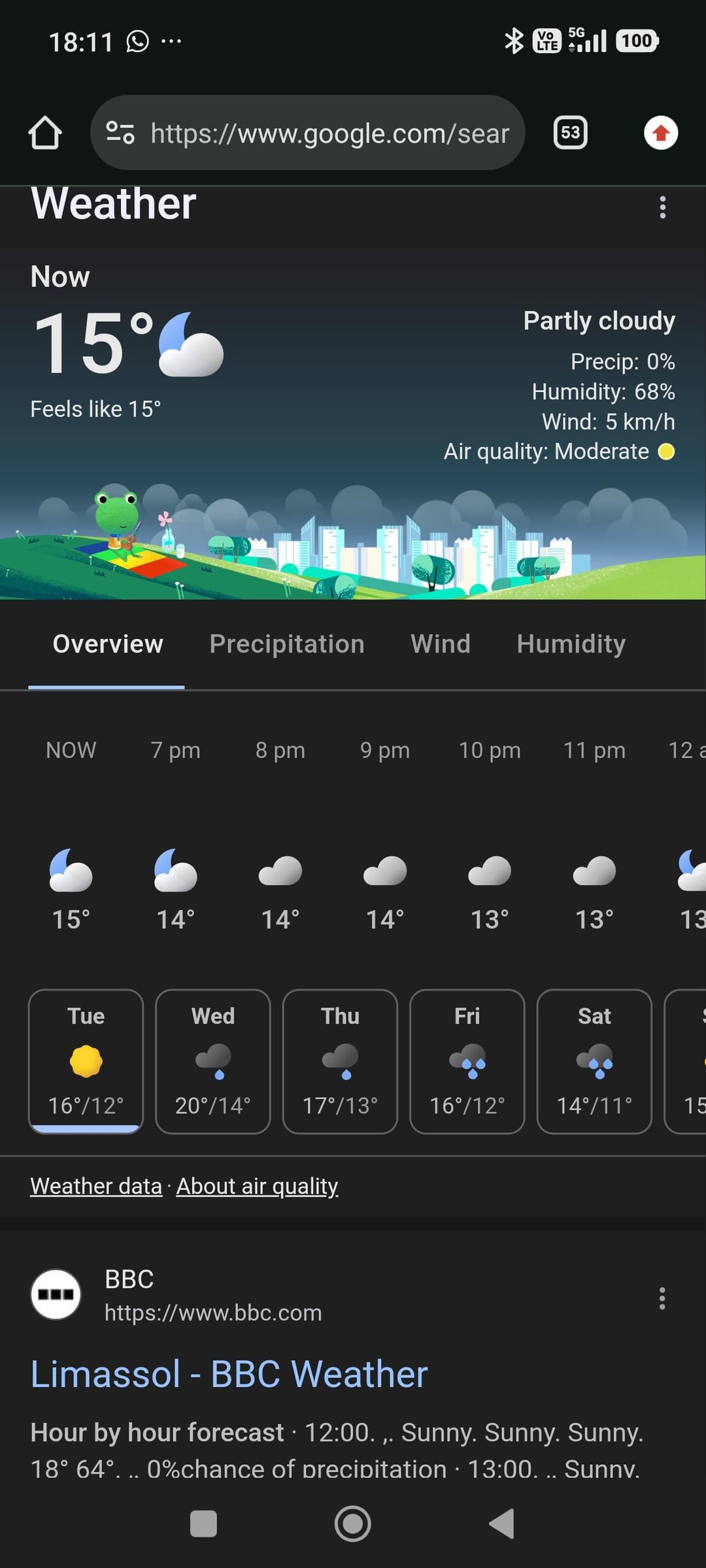Select Friday's forecast card
This screenshot has height=1568, width=706.
point(467,1061)
